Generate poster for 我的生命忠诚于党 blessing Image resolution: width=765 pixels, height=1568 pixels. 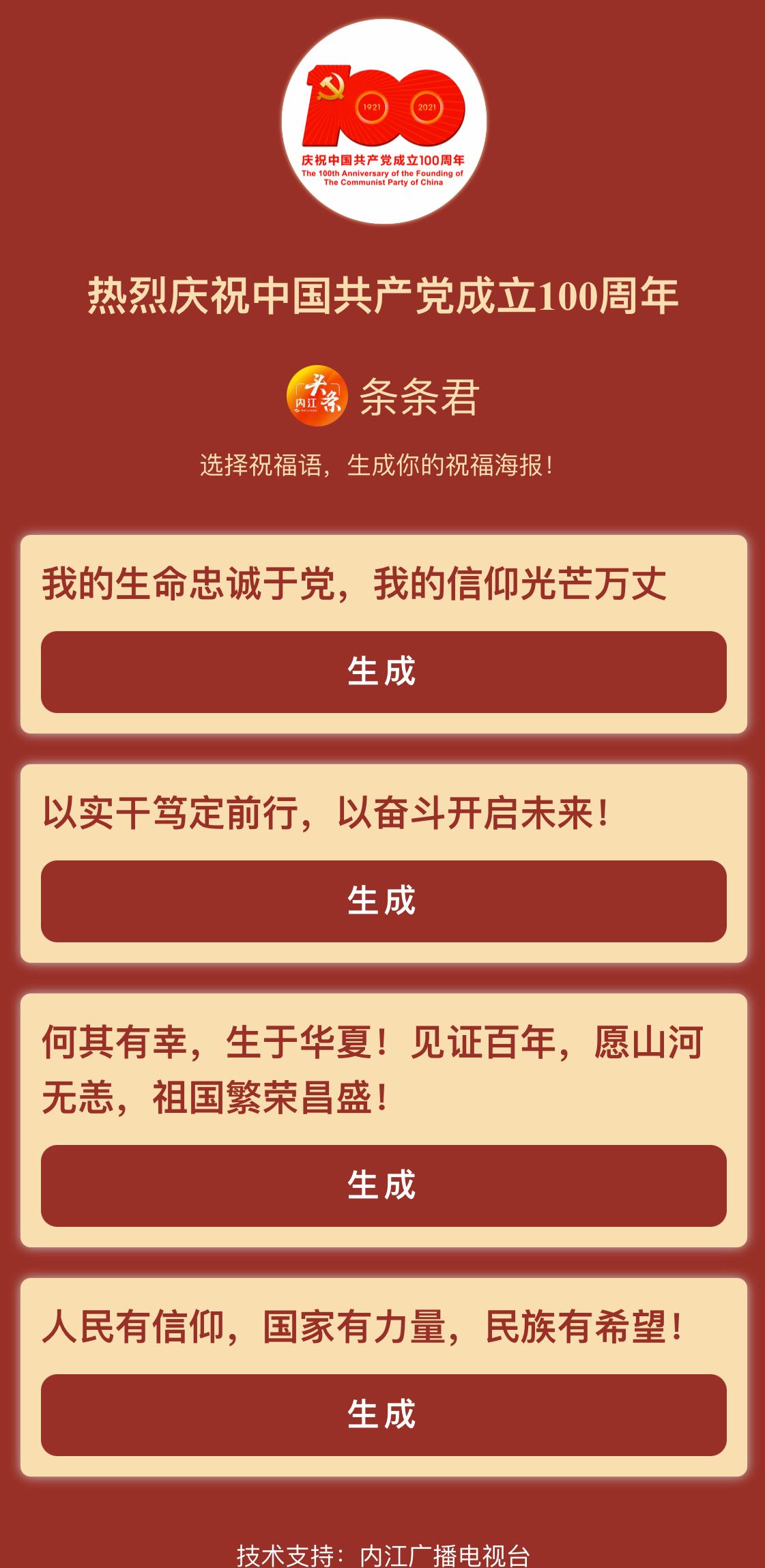(x=383, y=672)
